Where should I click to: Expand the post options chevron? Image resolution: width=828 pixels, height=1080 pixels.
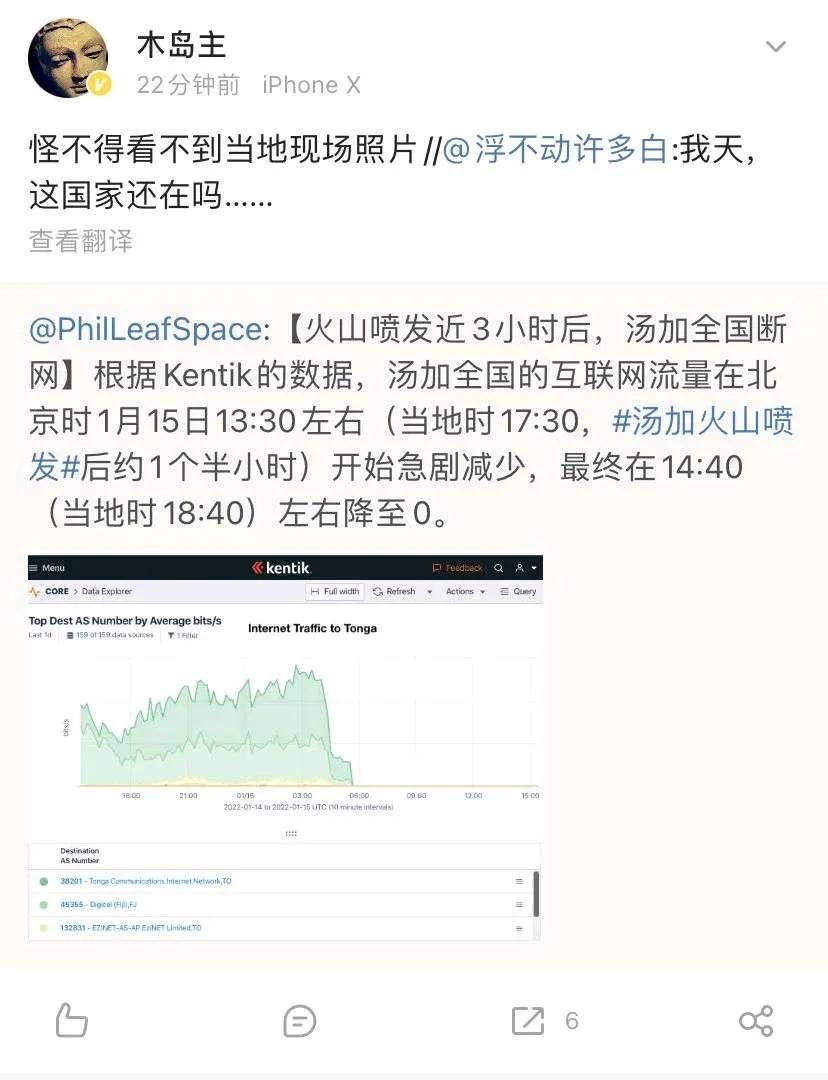click(776, 46)
